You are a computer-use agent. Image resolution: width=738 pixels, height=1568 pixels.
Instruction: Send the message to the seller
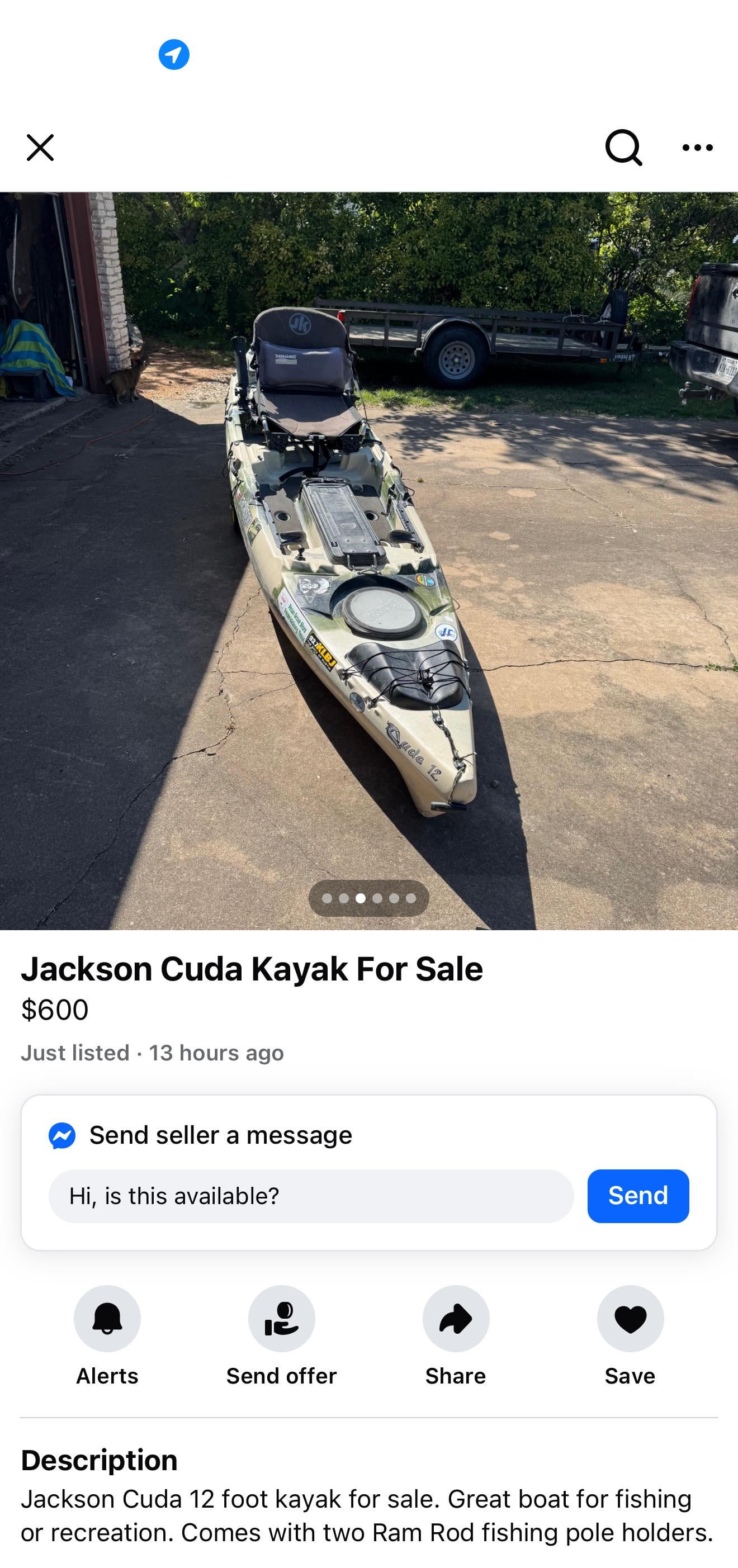[x=637, y=1196]
